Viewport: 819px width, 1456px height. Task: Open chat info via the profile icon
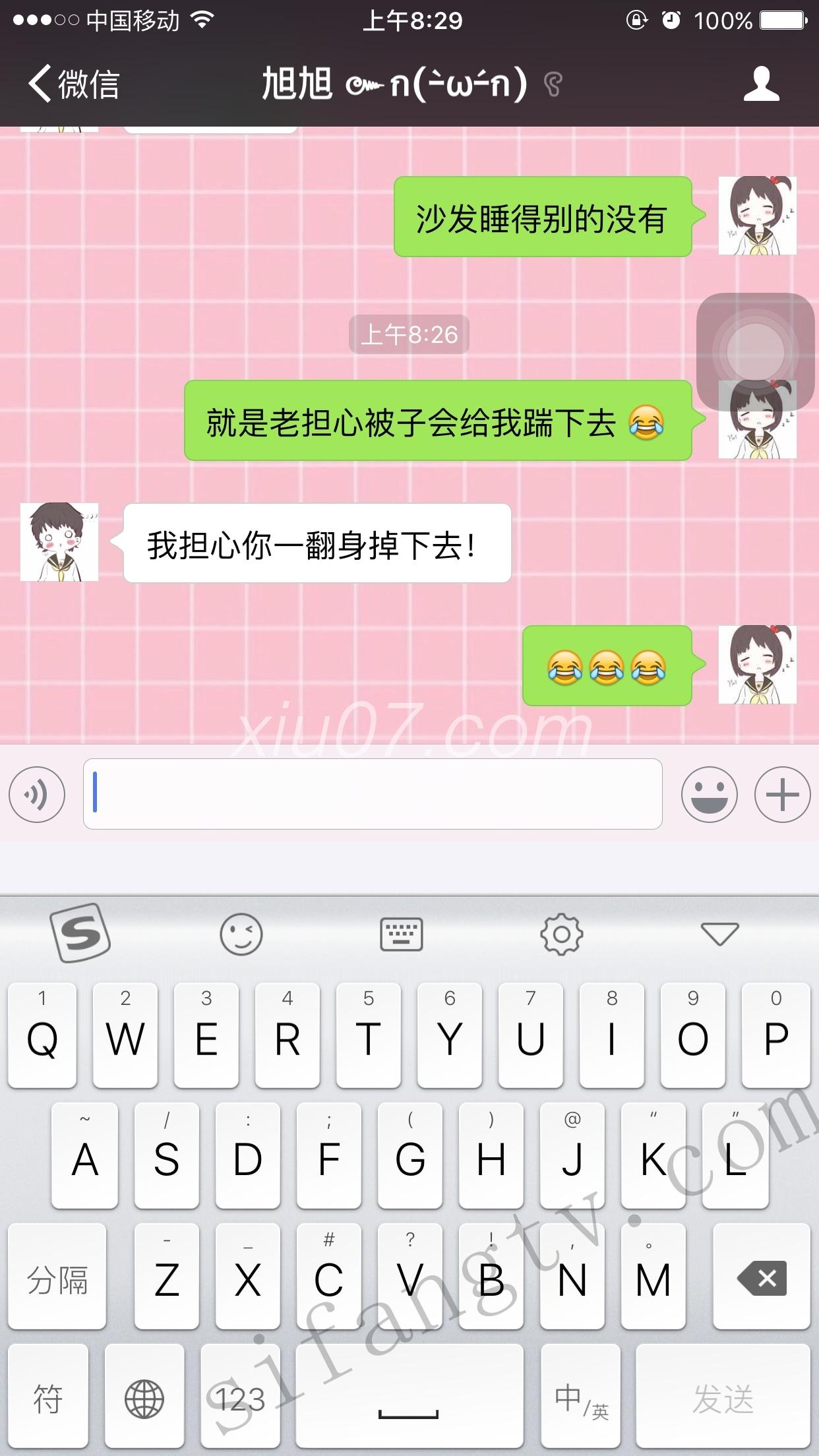[x=761, y=84]
